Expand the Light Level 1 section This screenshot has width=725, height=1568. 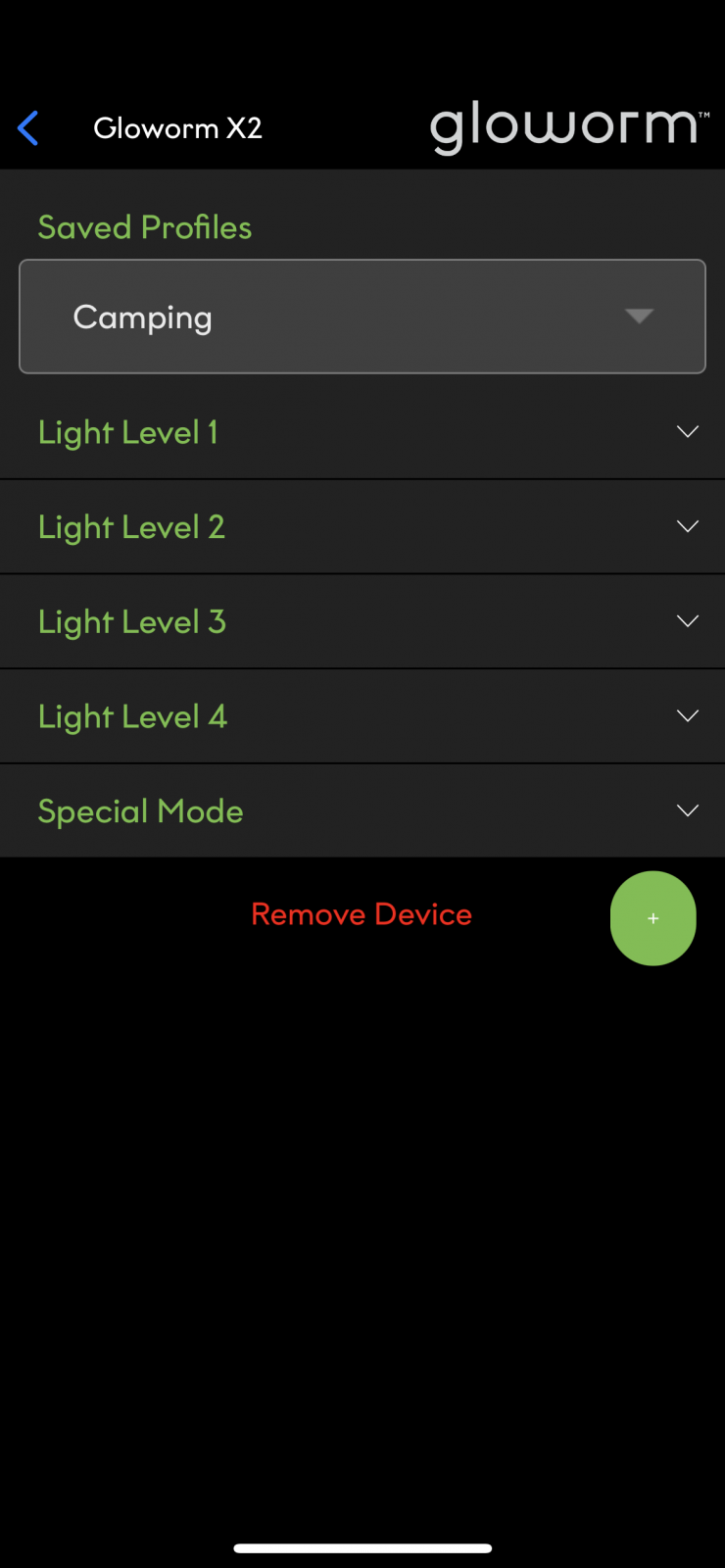click(x=362, y=432)
